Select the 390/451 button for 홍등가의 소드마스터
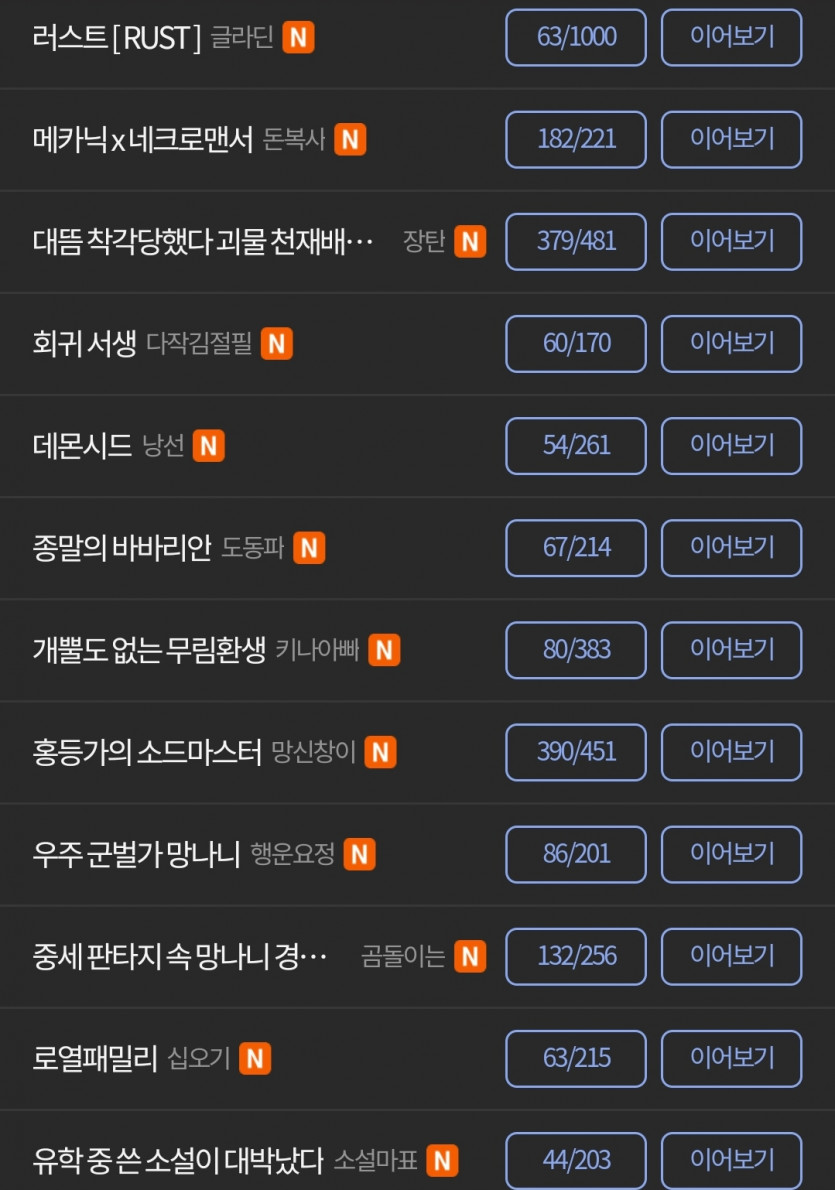The image size is (835, 1190). point(576,752)
